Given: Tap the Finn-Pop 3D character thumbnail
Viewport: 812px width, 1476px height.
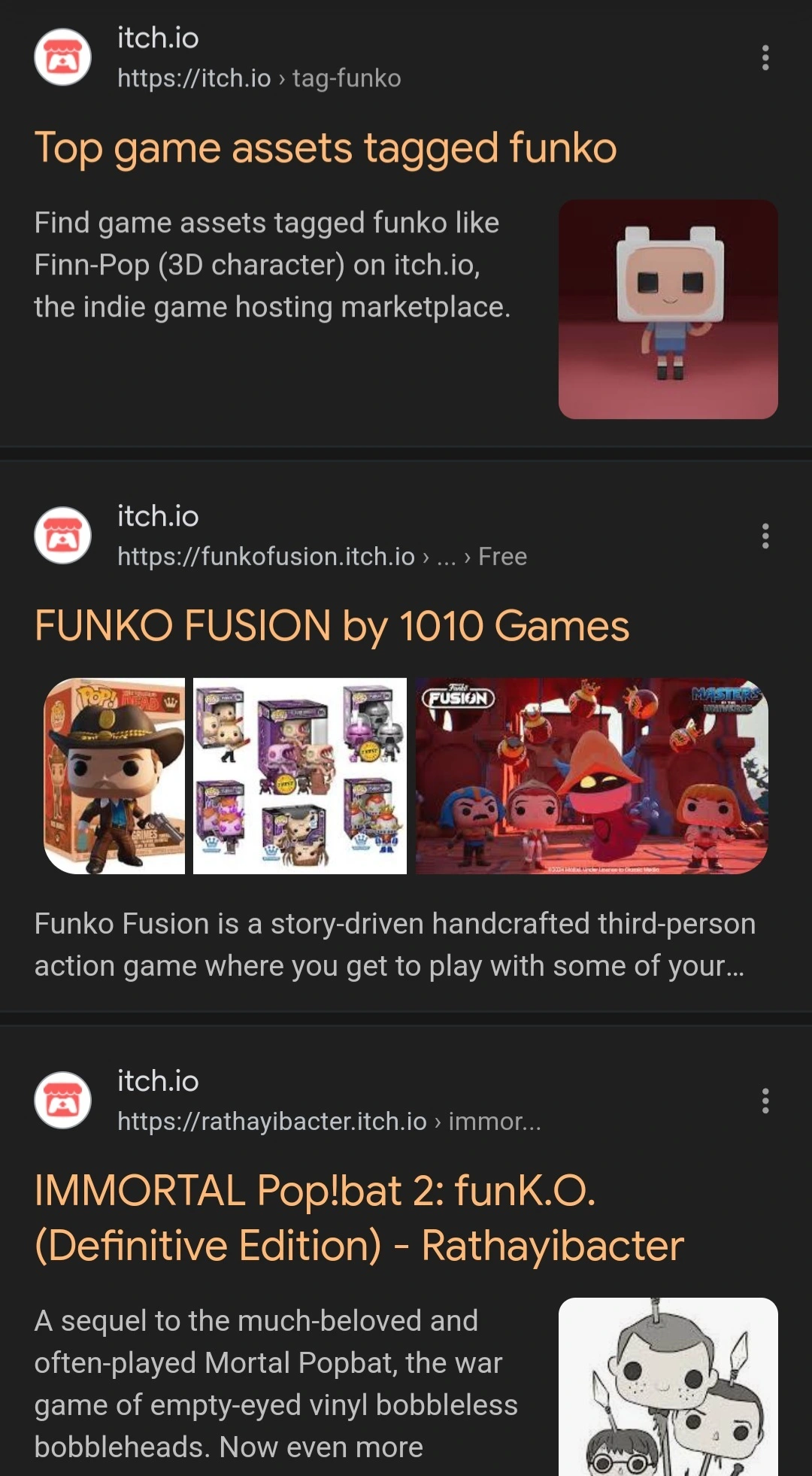Looking at the screenshot, I should click(x=668, y=309).
